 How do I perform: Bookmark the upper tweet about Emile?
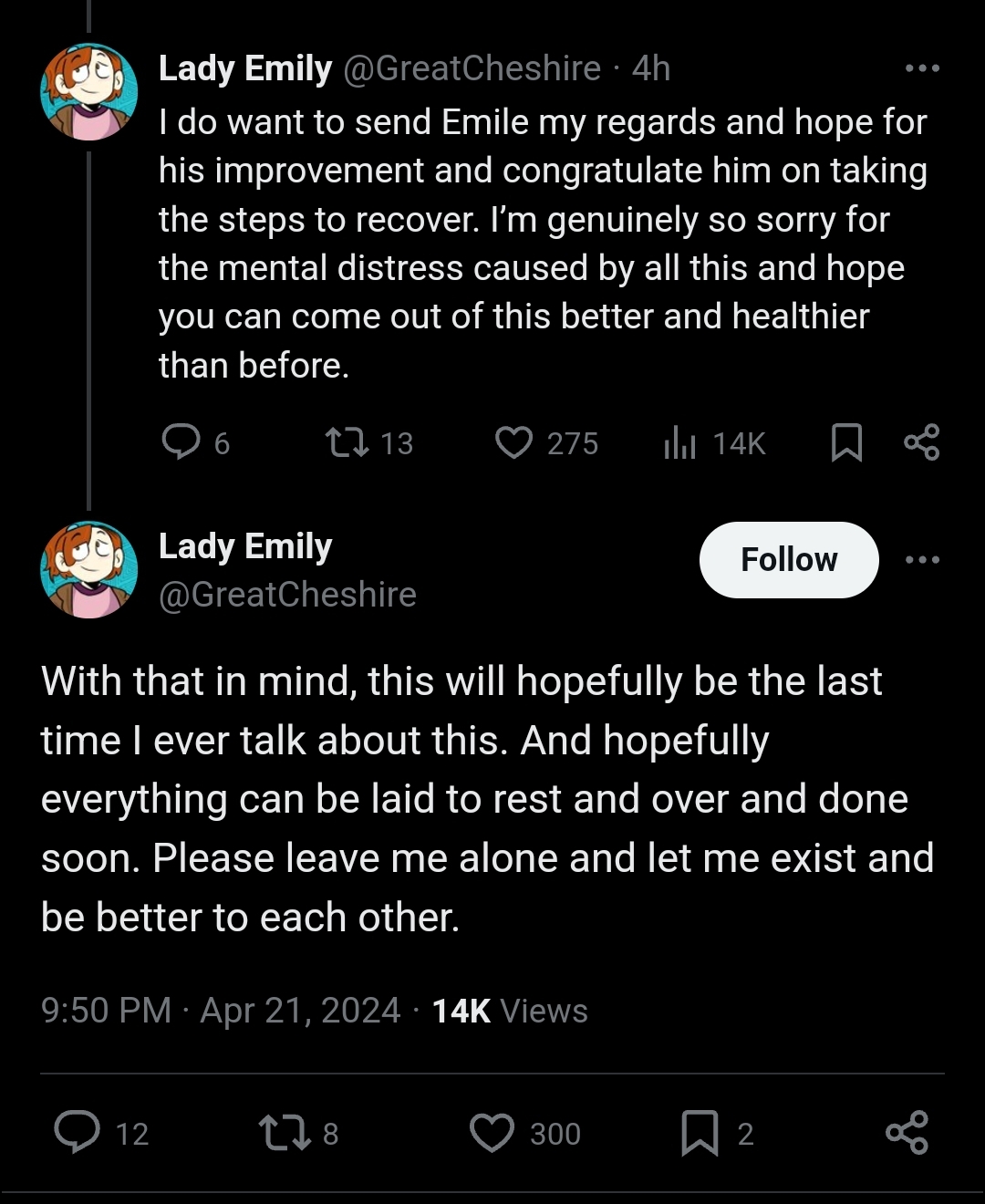846,442
